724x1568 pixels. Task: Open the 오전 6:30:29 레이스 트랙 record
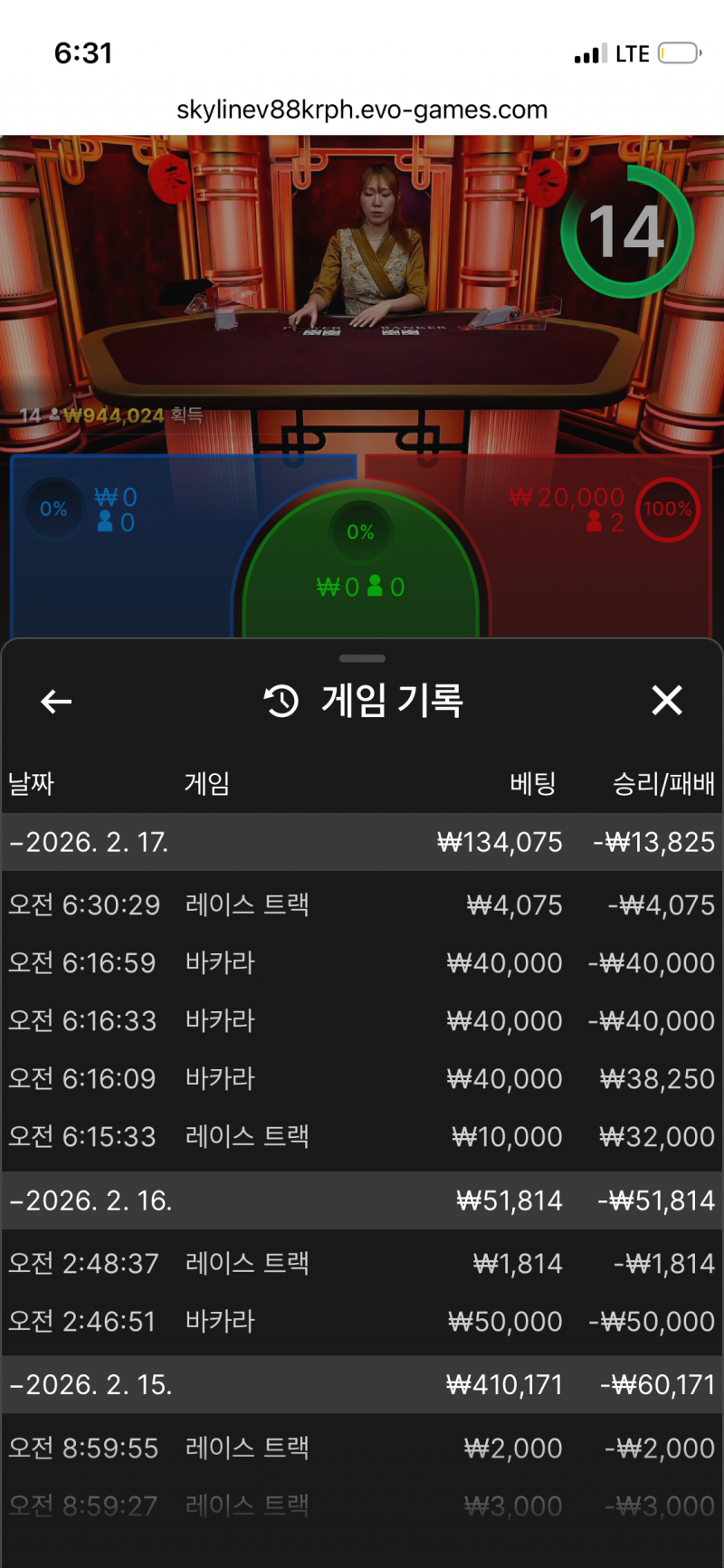coord(362,905)
